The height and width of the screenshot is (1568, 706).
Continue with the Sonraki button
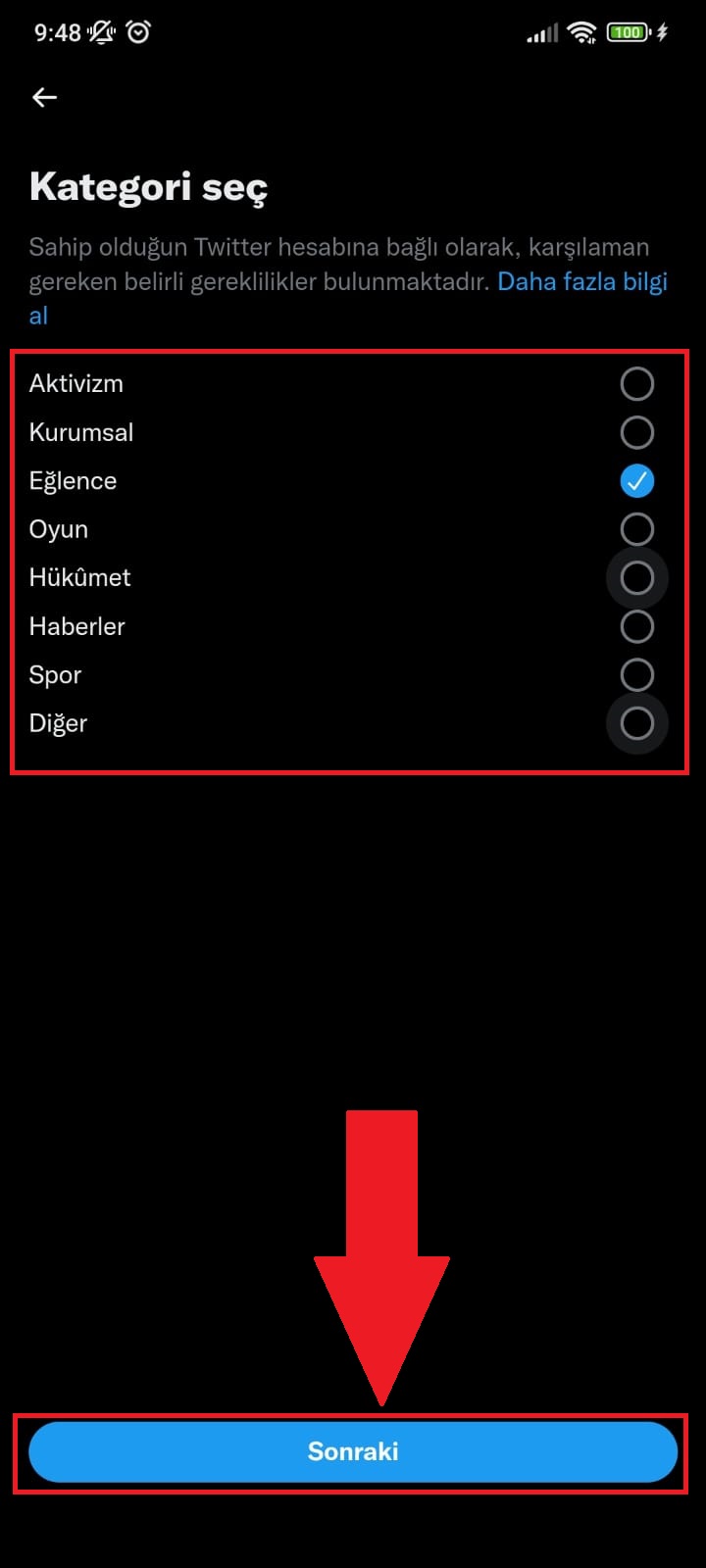(x=353, y=1451)
